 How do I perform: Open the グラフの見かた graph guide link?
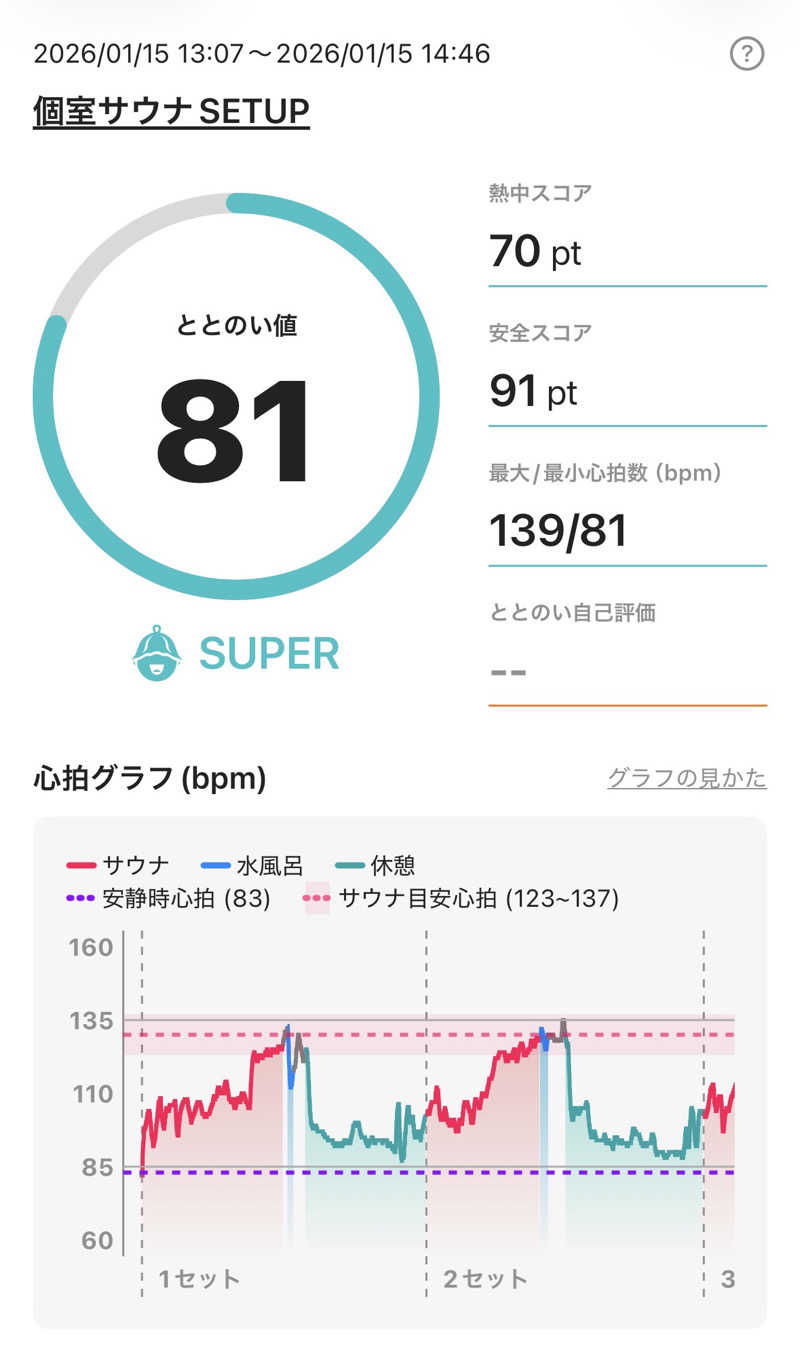tap(686, 778)
